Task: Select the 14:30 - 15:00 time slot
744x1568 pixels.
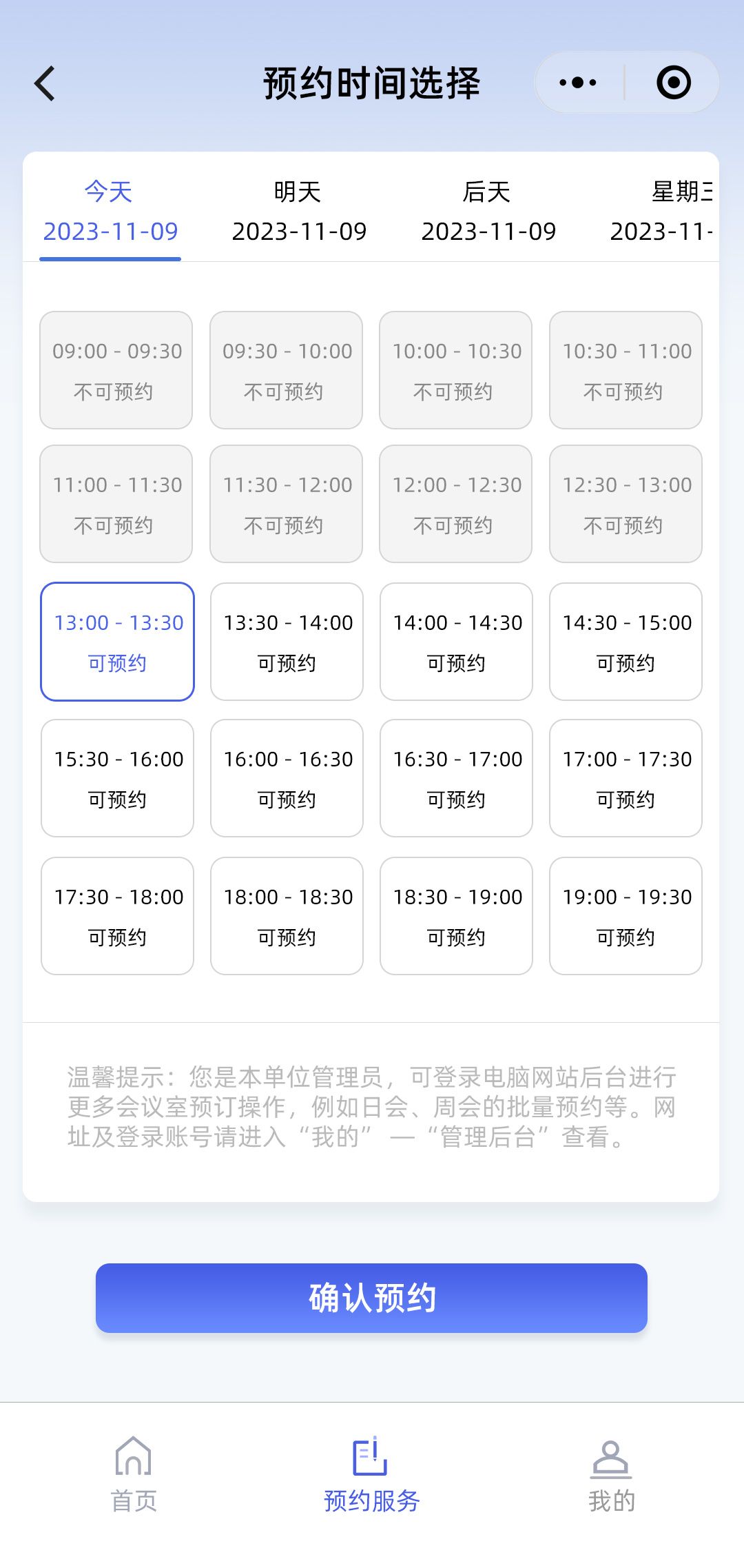Action: (626, 642)
